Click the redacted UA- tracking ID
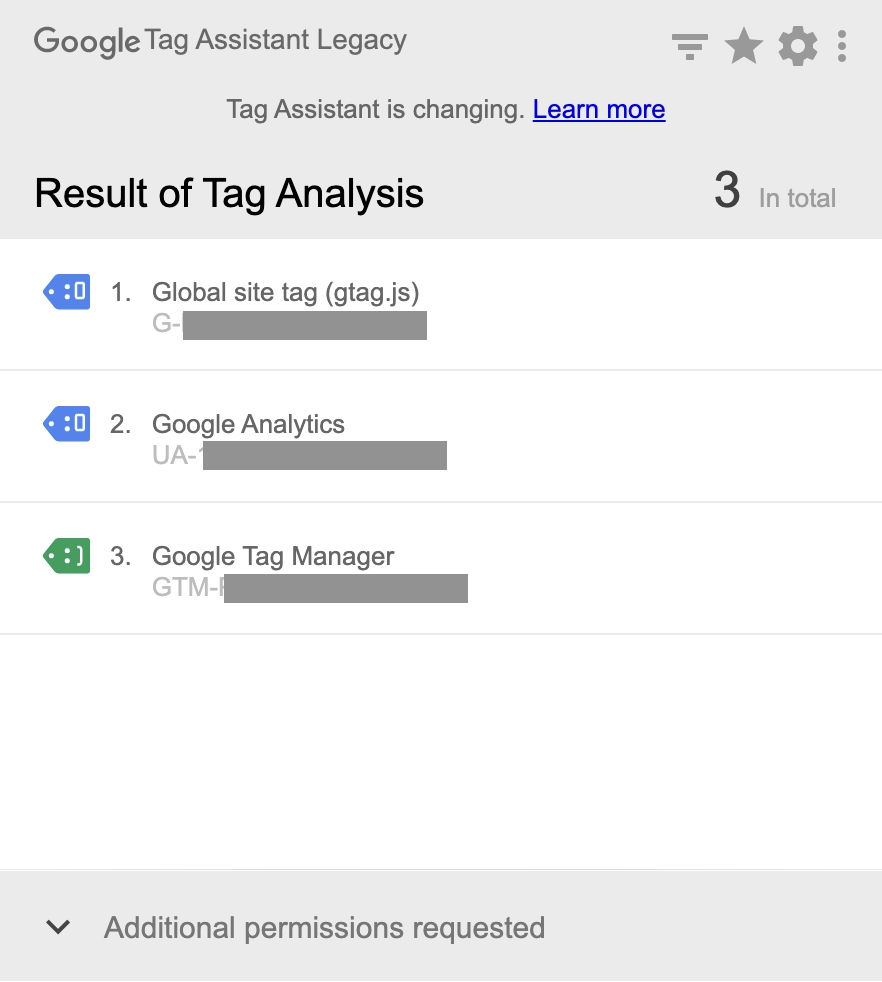 click(x=300, y=455)
